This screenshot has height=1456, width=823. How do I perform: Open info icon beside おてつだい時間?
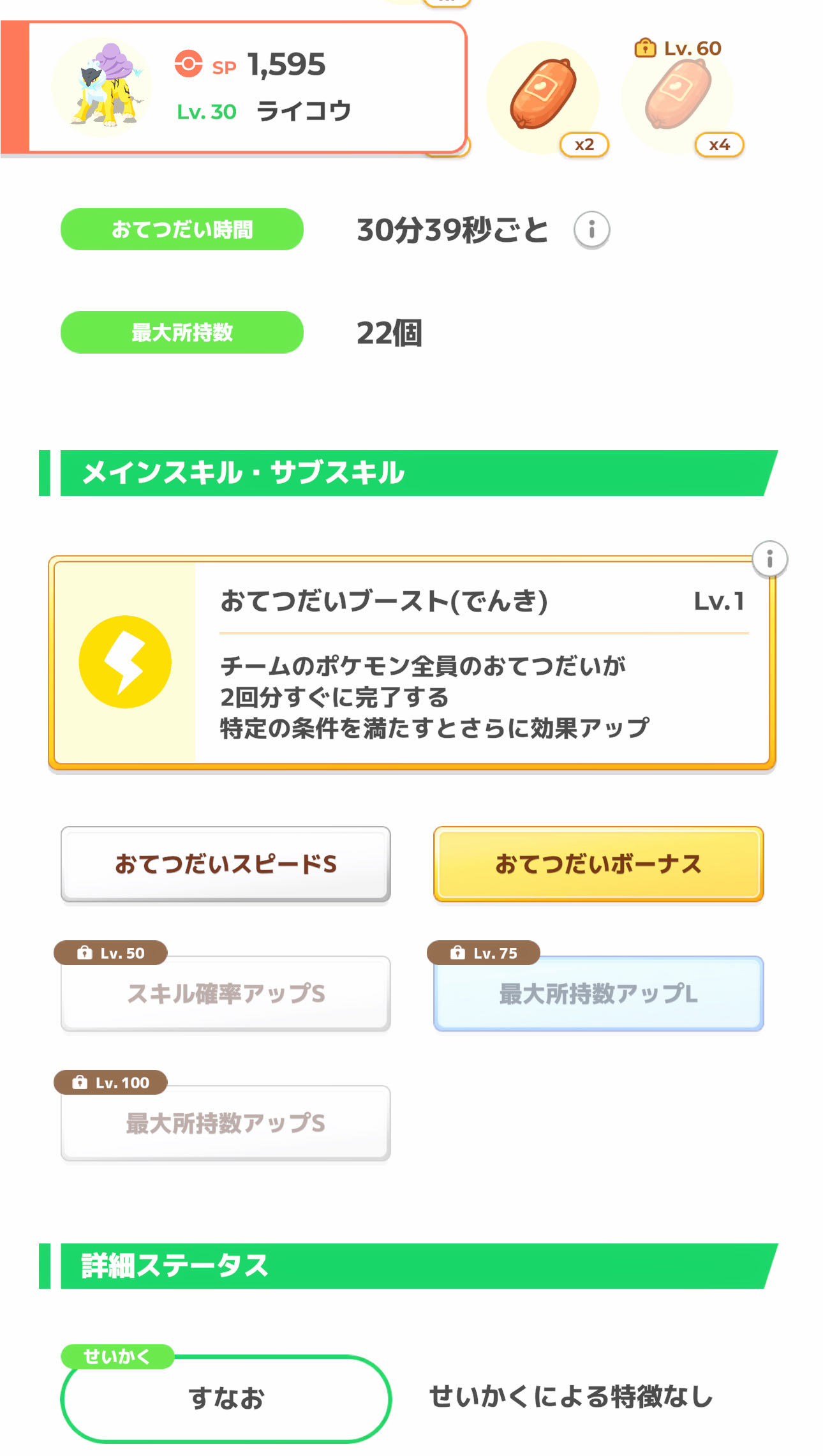[x=591, y=230]
